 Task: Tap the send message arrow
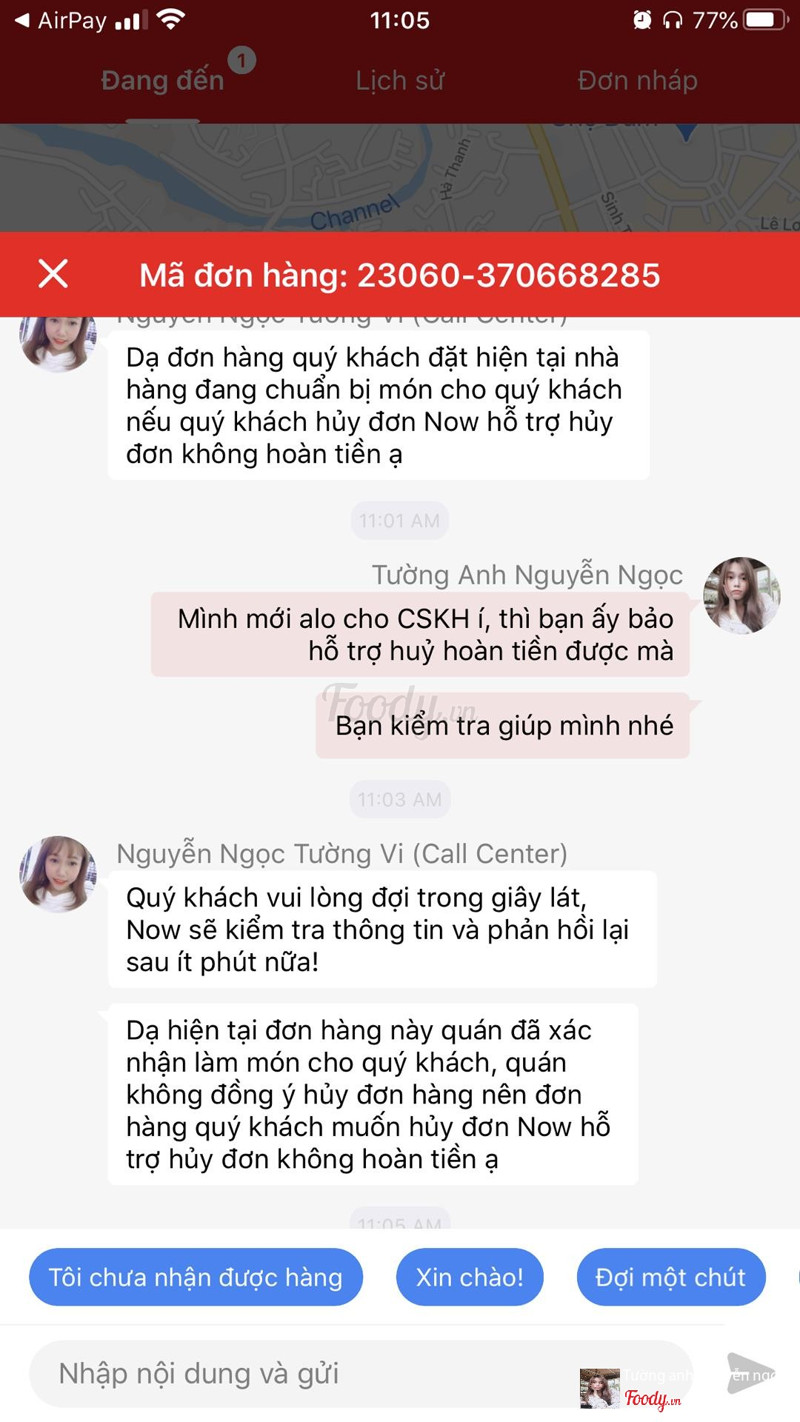(x=750, y=1373)
